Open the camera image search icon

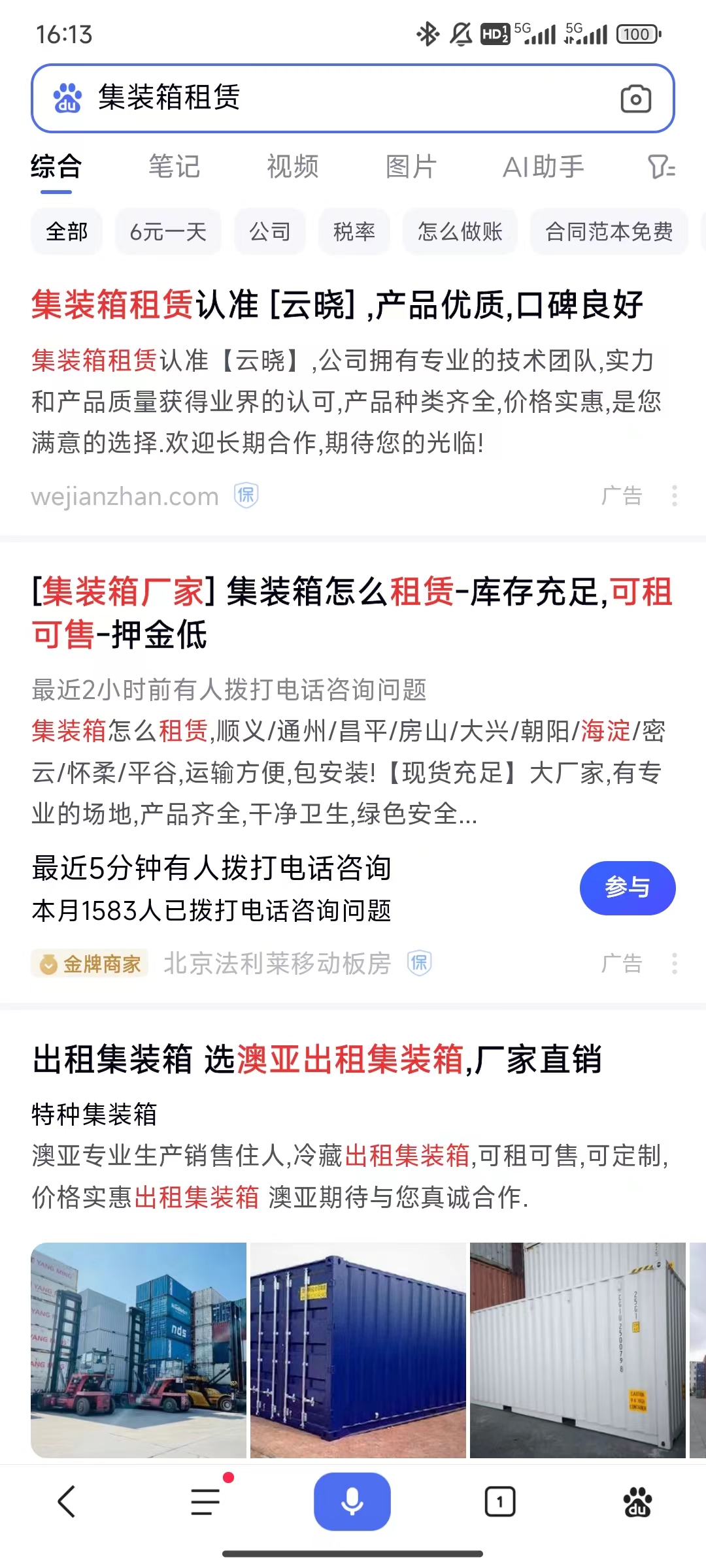(x=635, y=99)
